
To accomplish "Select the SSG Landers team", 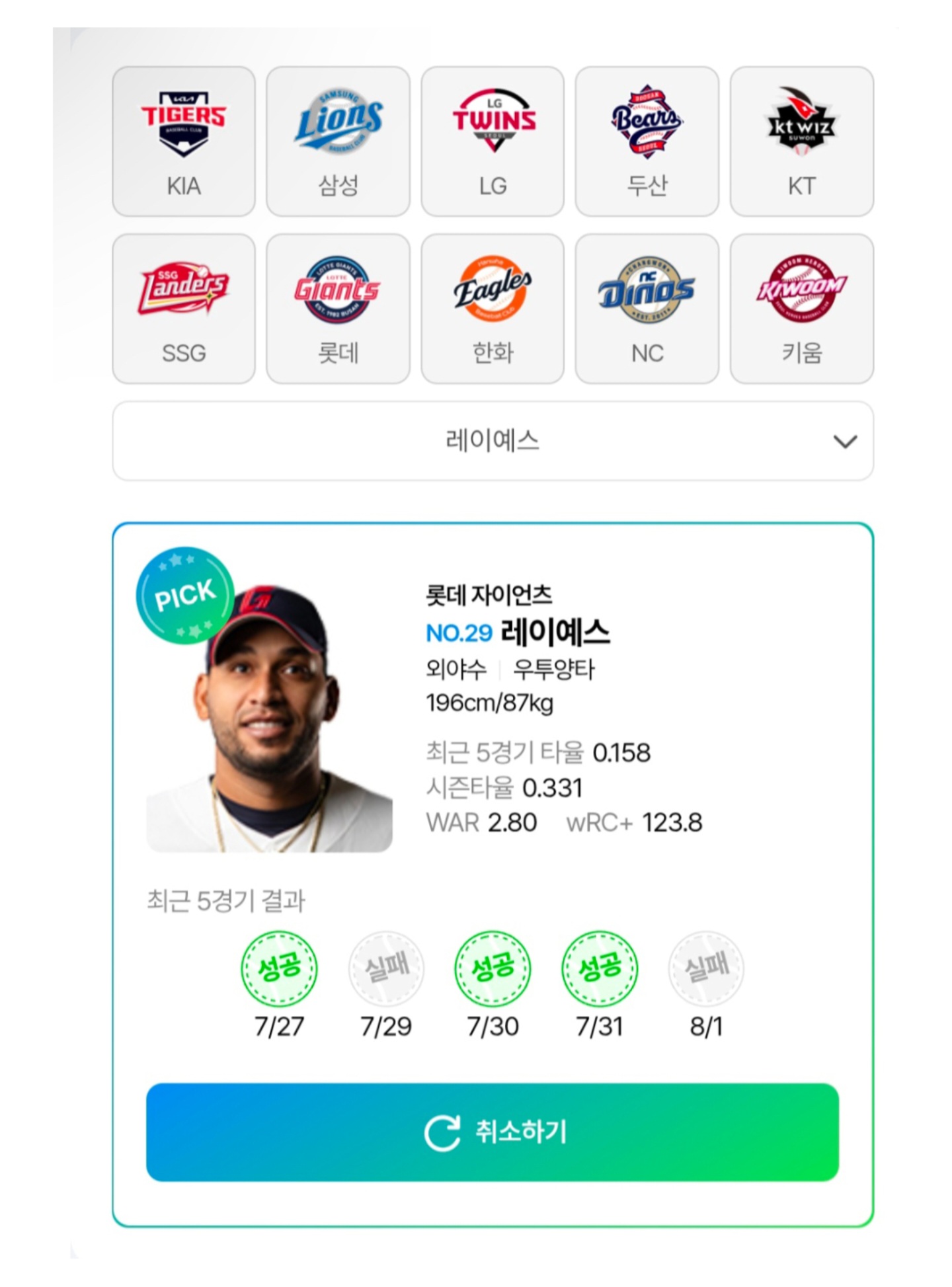I will click(183, 308).
